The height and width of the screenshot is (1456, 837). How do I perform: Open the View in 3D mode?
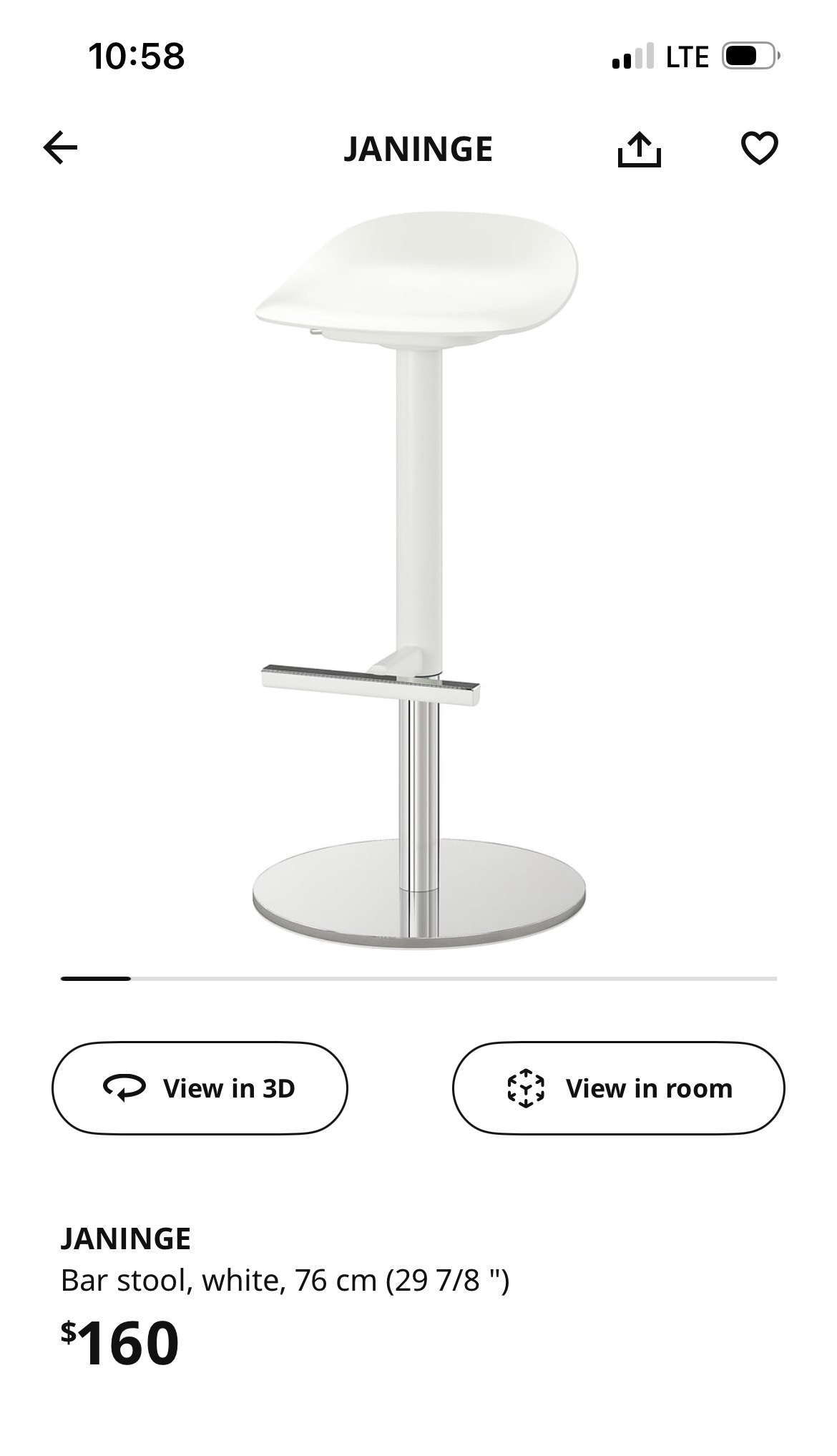tap(200, 1088)
